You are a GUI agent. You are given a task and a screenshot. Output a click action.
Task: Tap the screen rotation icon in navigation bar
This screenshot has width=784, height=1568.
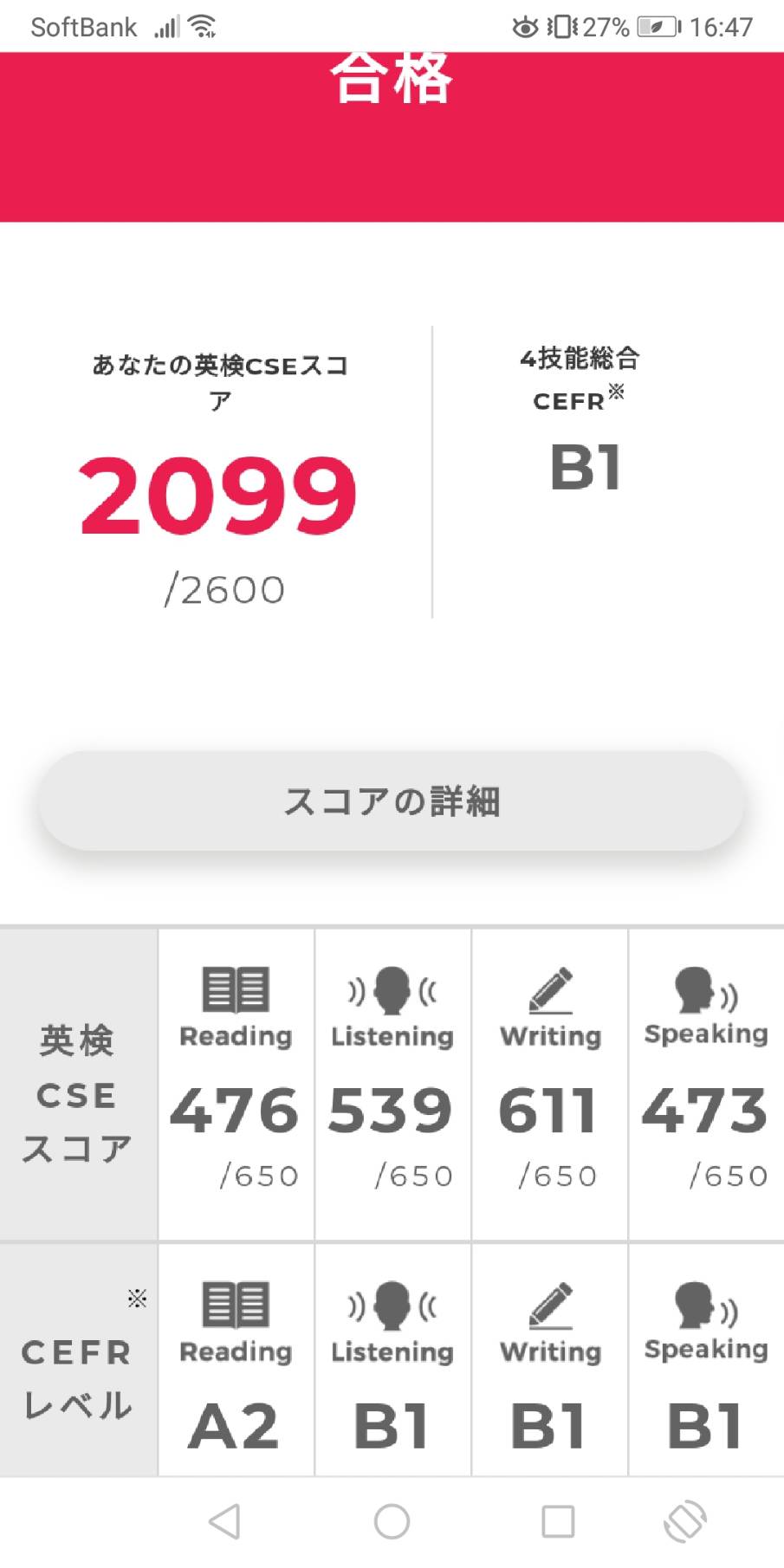[x=685, y=1521]
